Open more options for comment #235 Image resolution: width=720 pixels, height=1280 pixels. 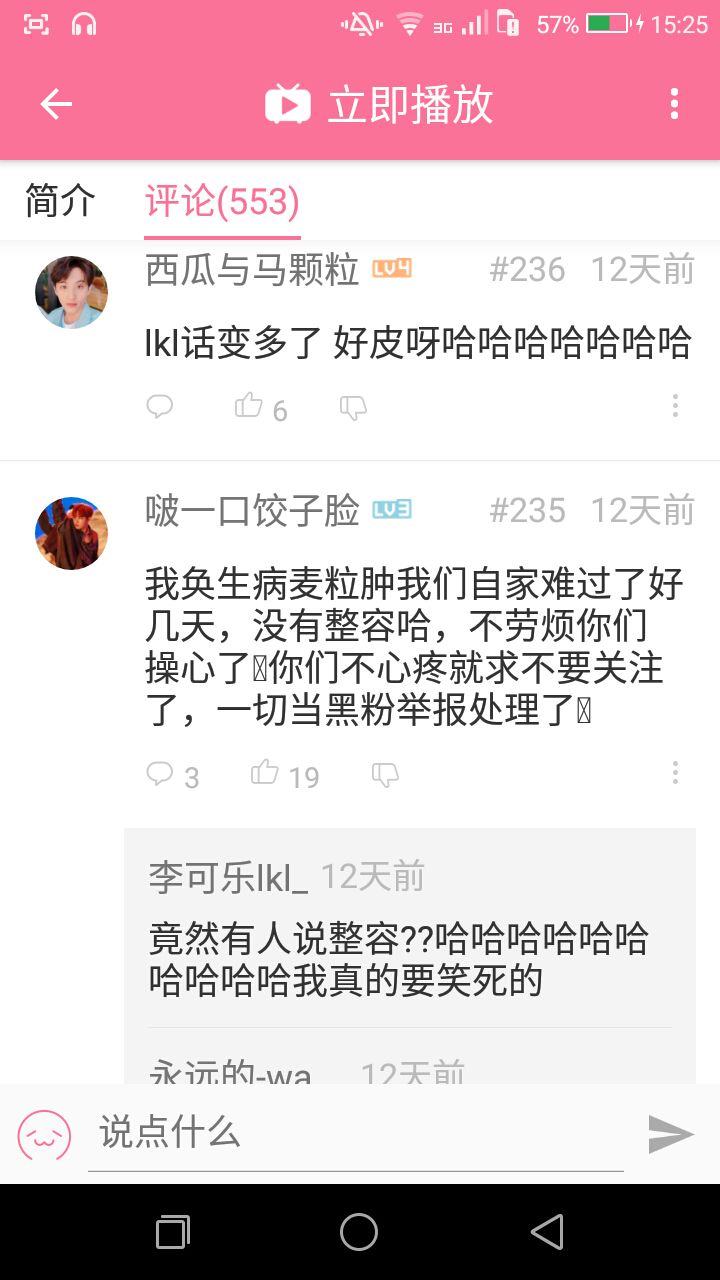coord(675,773)
